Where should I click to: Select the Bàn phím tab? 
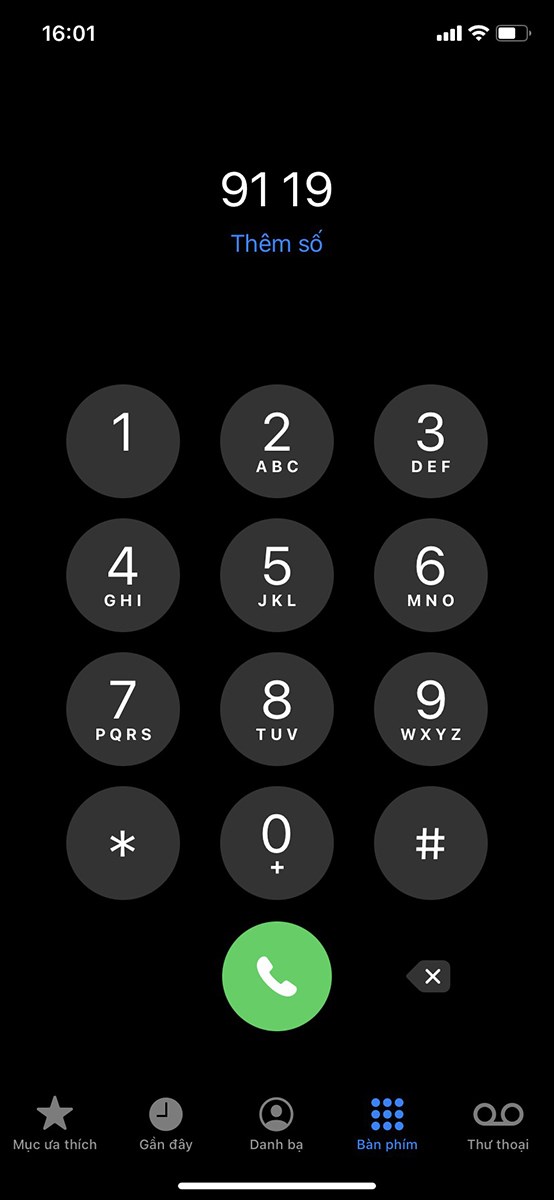click(x=387, y=1123)
